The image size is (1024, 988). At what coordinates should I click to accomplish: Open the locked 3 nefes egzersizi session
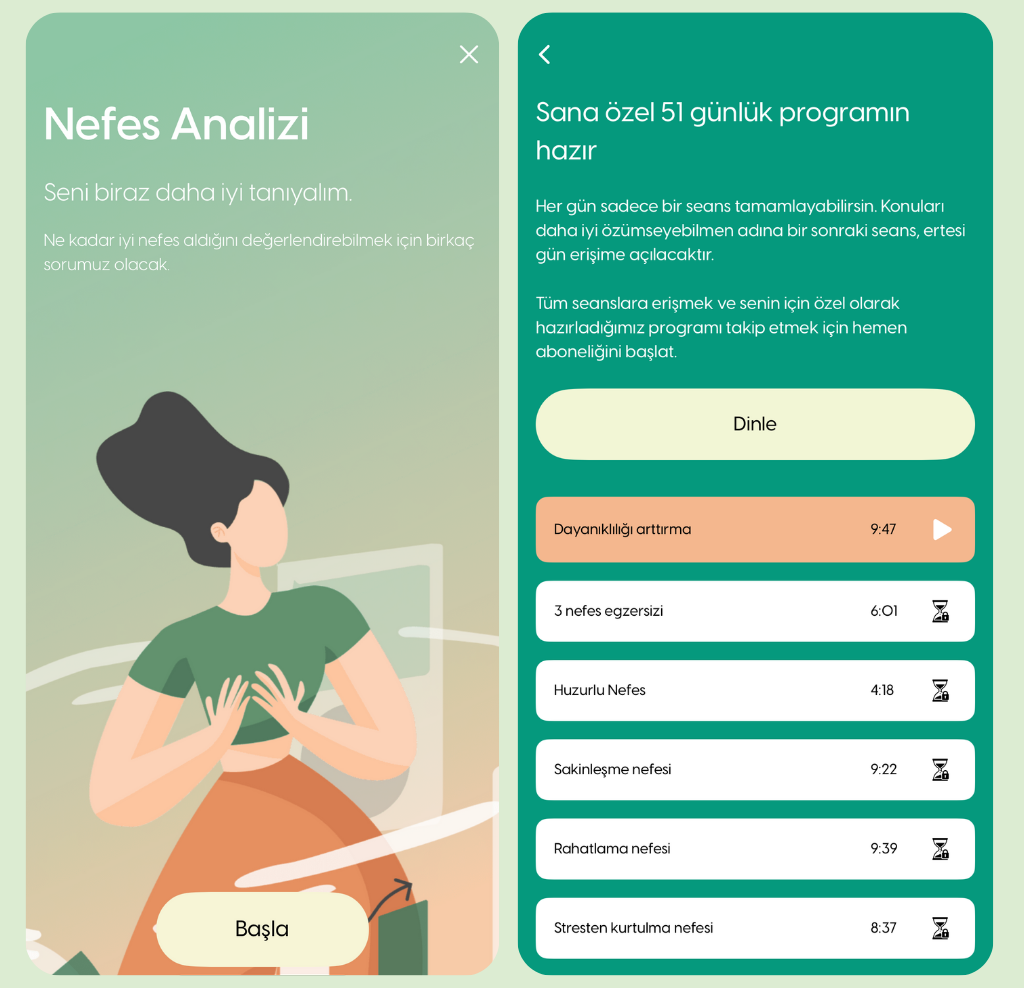(754, 611)
